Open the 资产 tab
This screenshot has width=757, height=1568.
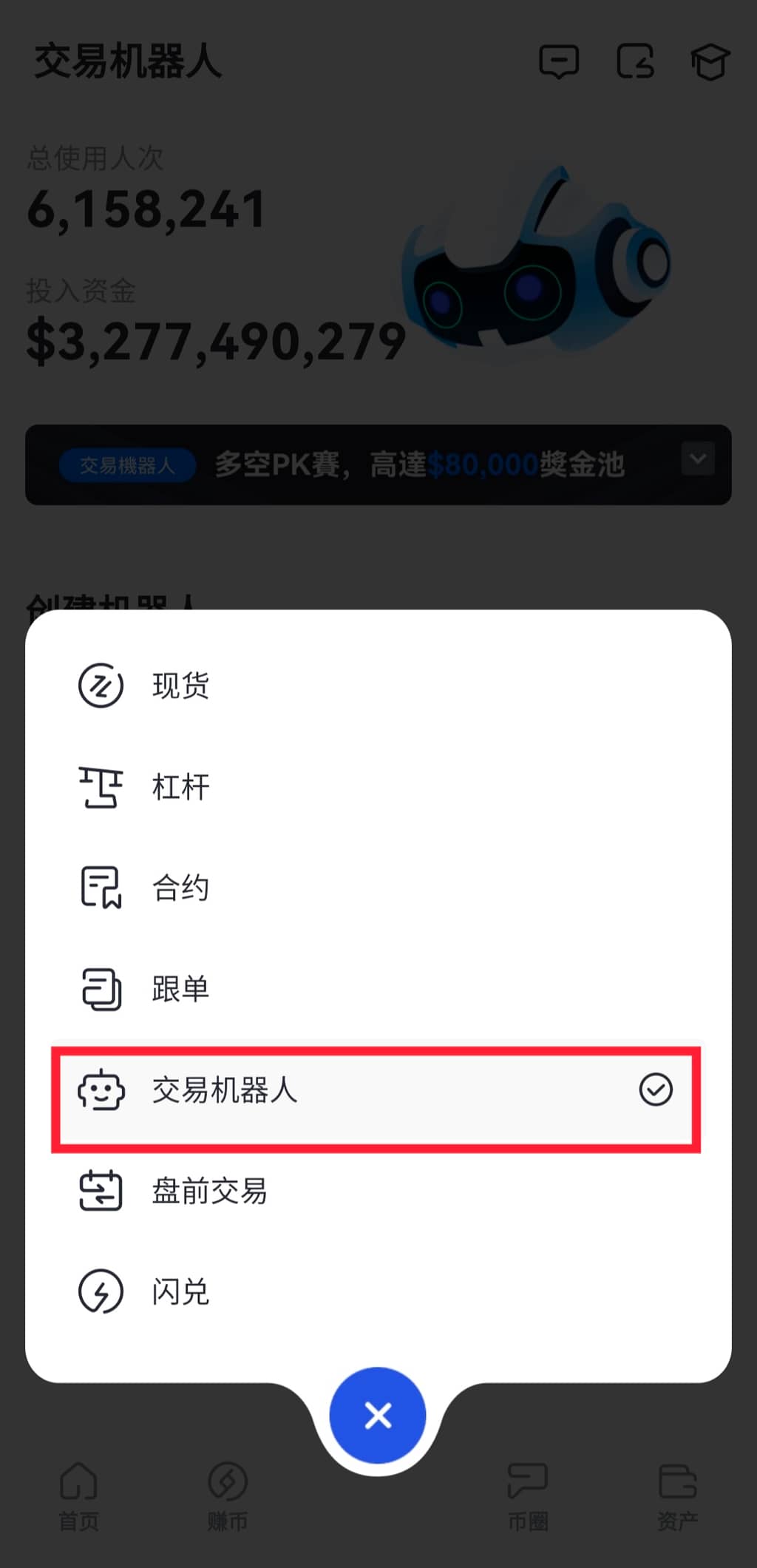click(677, 1496)
